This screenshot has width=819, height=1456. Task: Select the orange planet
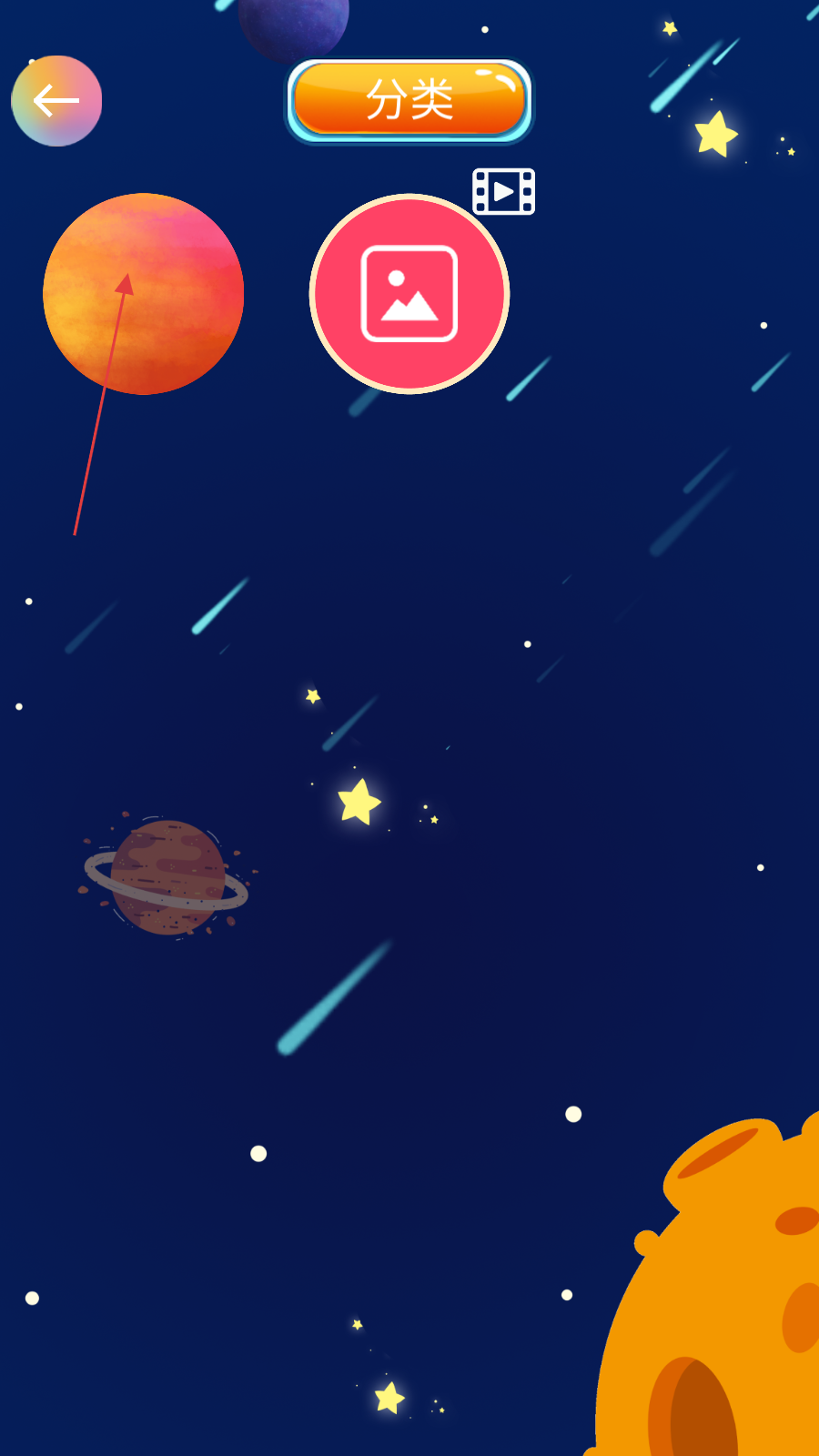pyautogui.click(x=144, y=294)
